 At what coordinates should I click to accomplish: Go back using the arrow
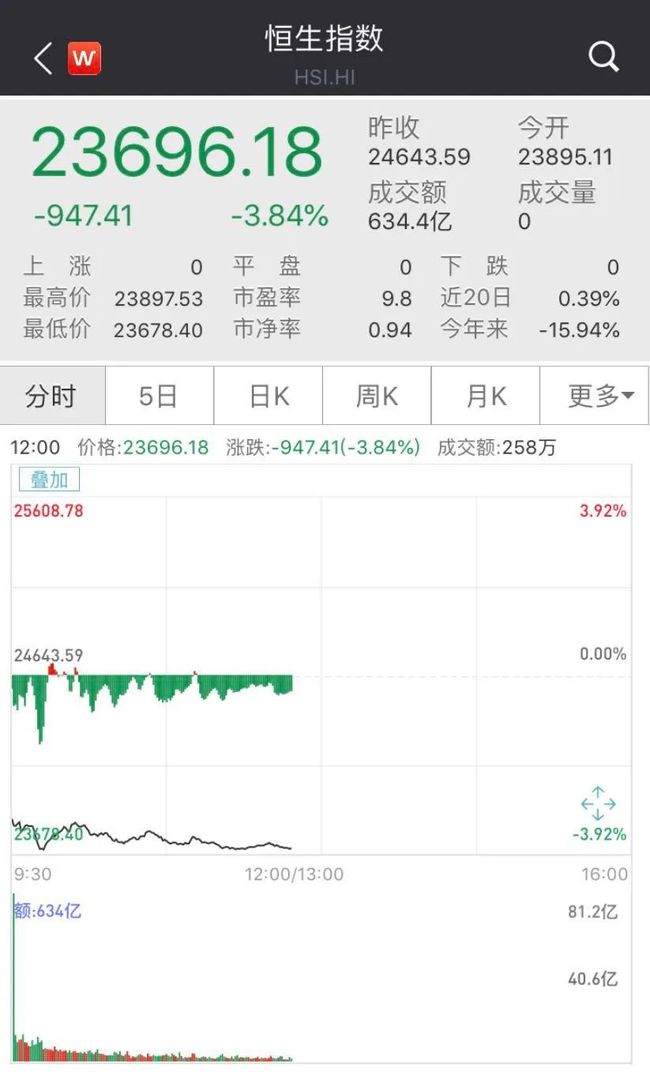click(x=43, y=58)
